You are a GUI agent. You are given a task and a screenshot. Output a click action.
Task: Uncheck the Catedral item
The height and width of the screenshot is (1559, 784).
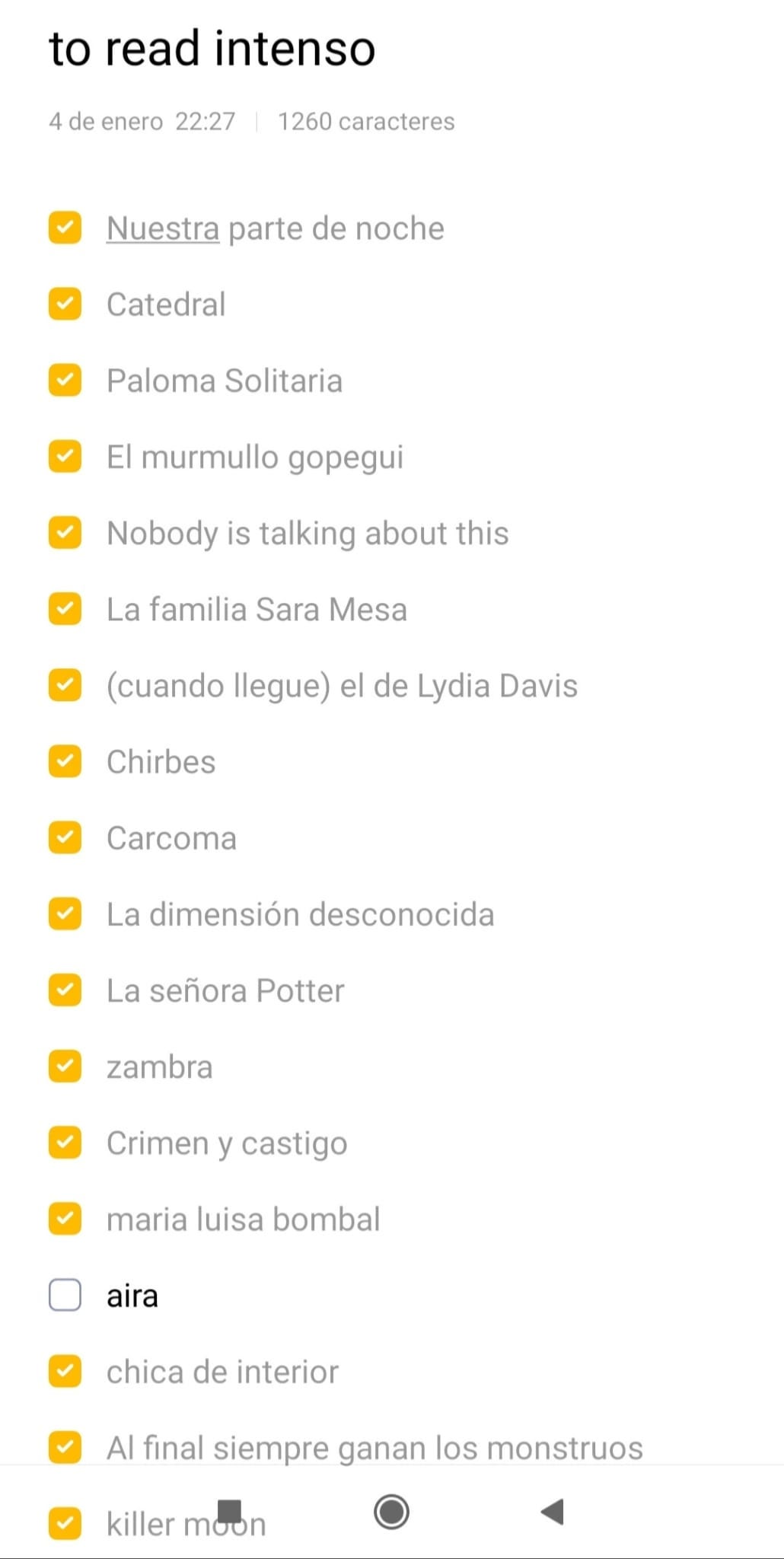point(65,304)
